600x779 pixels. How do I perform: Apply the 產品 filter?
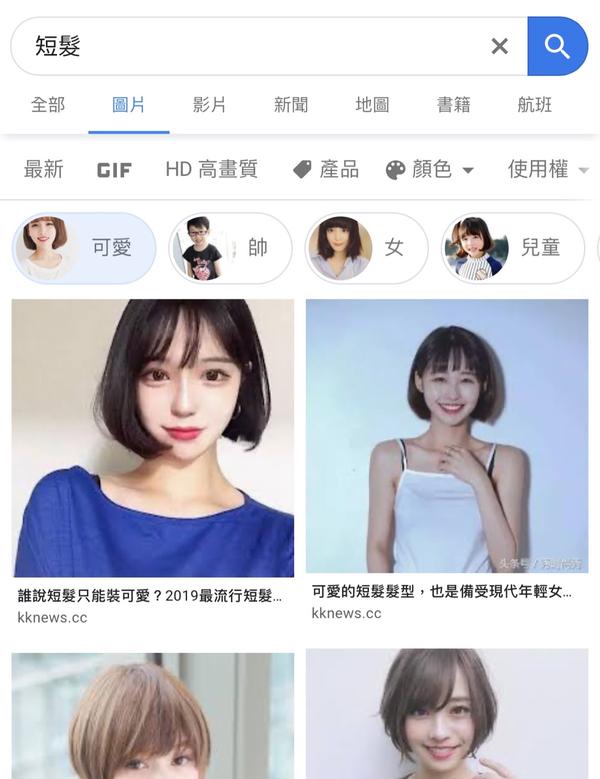point(326,169)
